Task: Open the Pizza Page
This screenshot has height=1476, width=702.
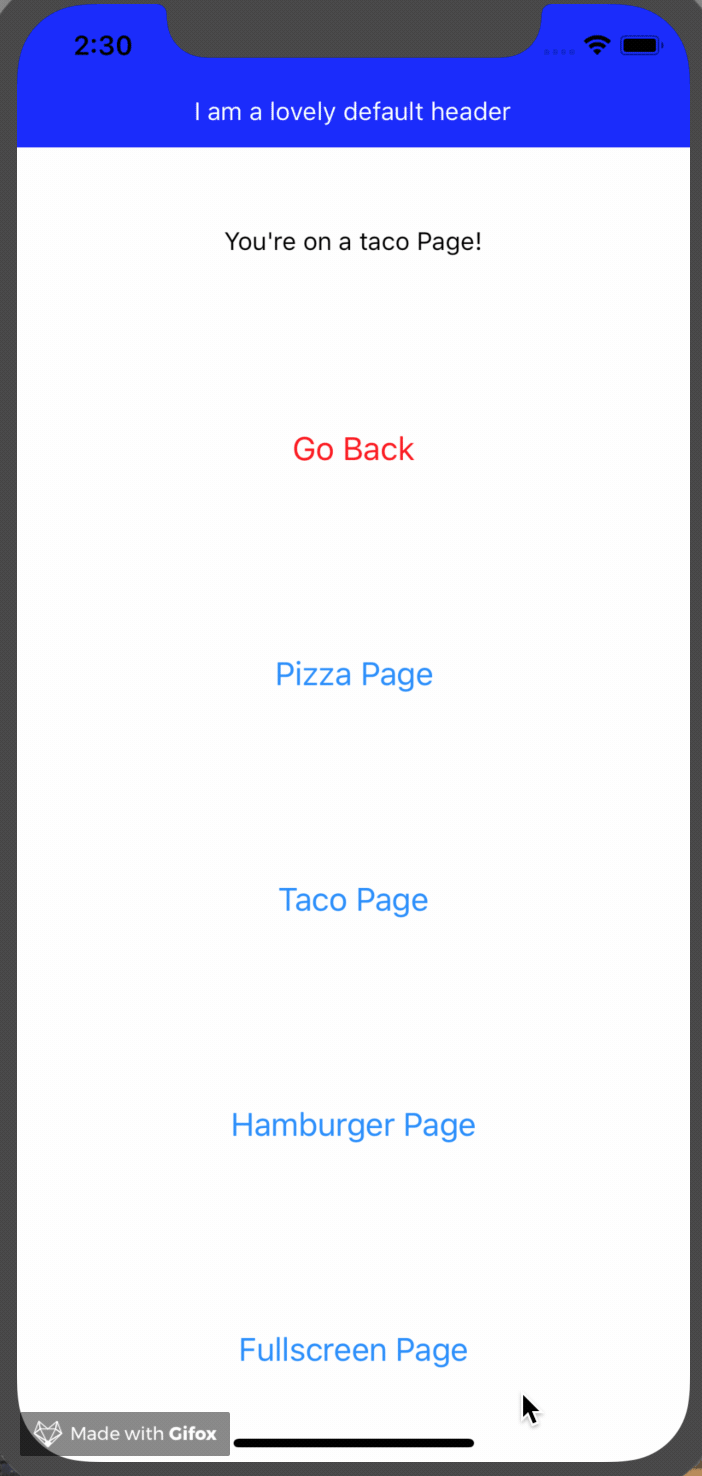Action: [354, 674]
